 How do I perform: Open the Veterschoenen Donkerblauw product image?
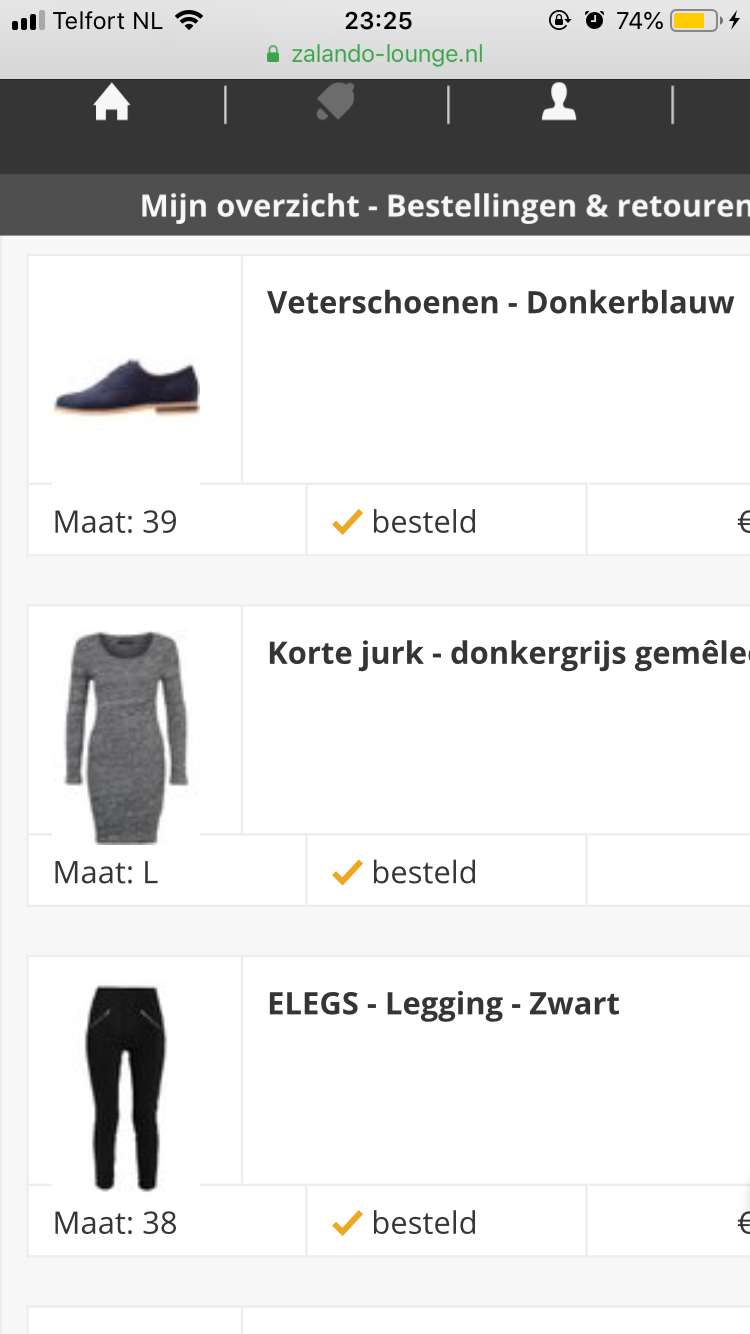(x=127, y=386)
